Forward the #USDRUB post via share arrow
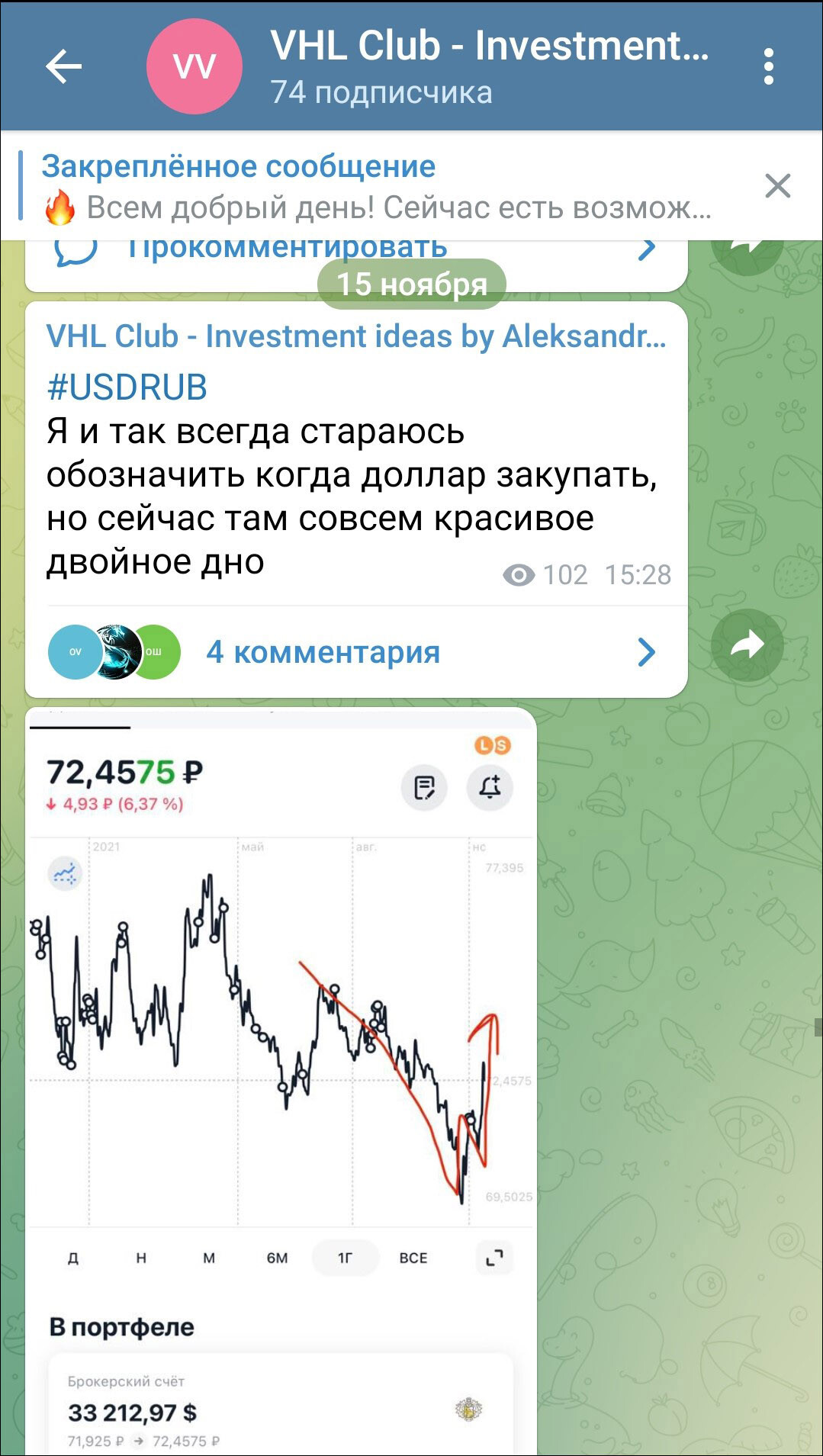 point(746,645)
